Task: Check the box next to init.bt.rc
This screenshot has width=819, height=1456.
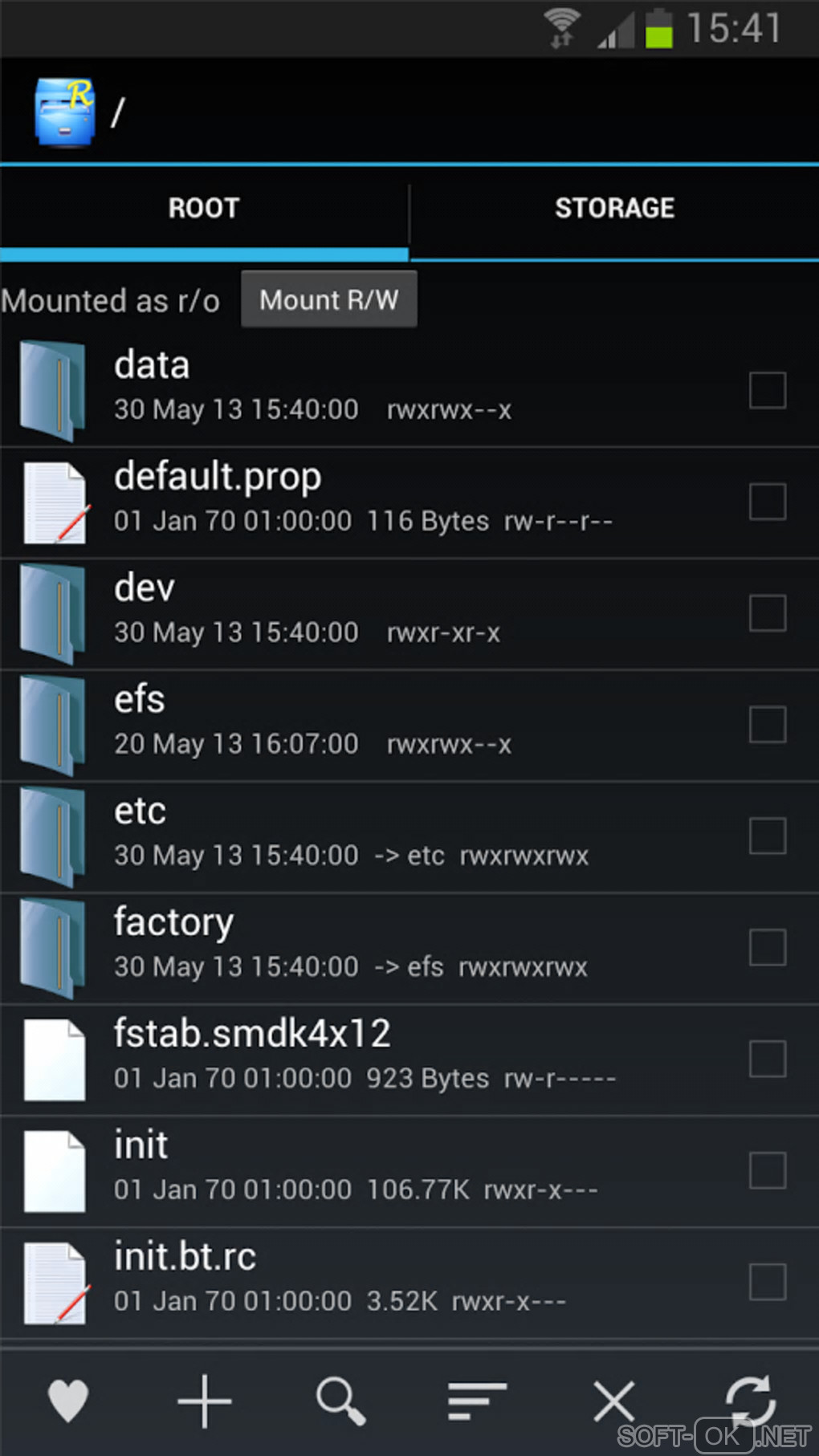Action: pos(767,1282)
